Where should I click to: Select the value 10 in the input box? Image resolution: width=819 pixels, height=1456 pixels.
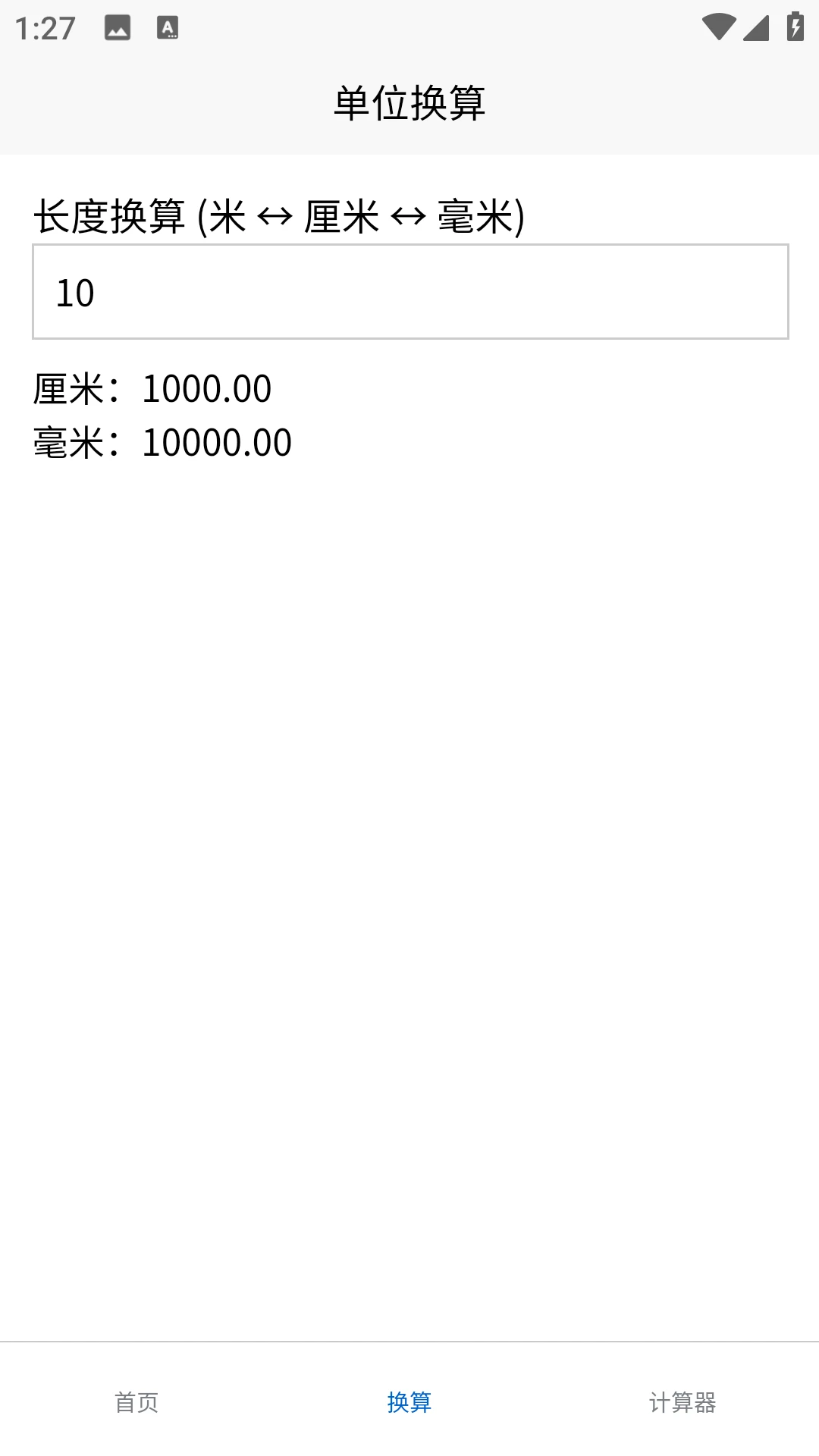(x=76, y=292)
